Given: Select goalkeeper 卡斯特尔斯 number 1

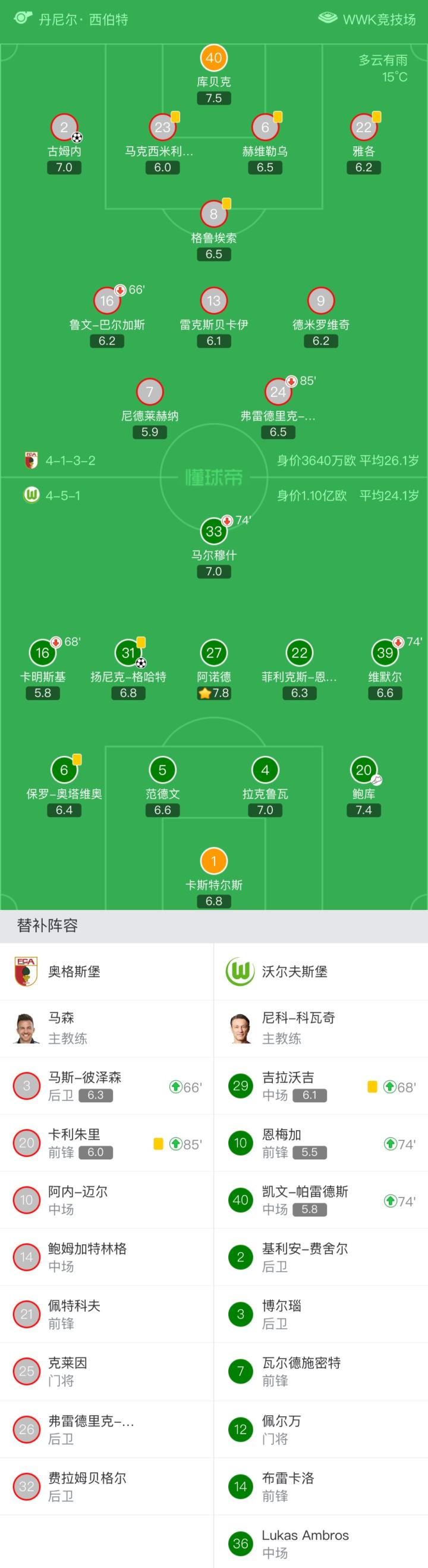Looking at the screenshot, I should click(x=213, y=861).
